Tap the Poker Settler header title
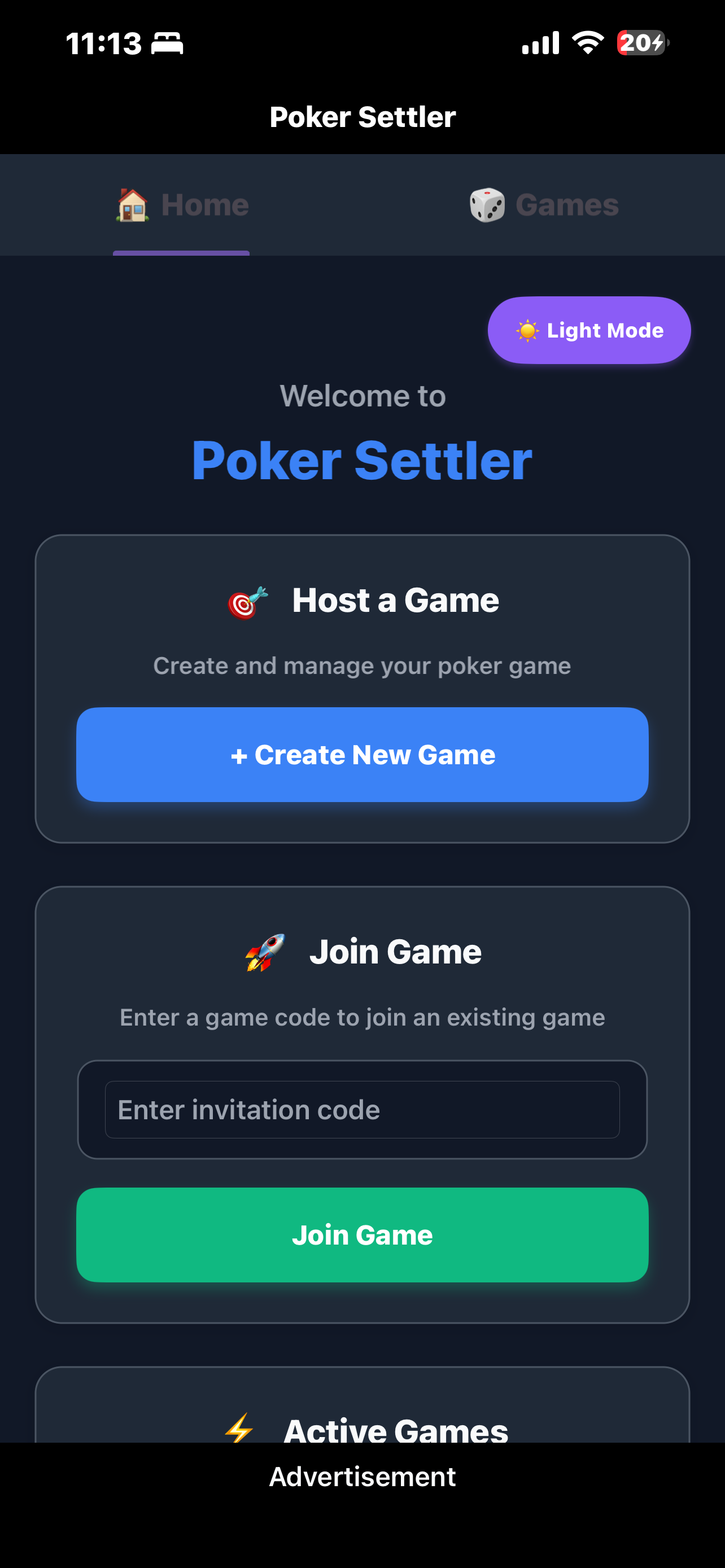The image size is (725, 1568). [362, 116]
